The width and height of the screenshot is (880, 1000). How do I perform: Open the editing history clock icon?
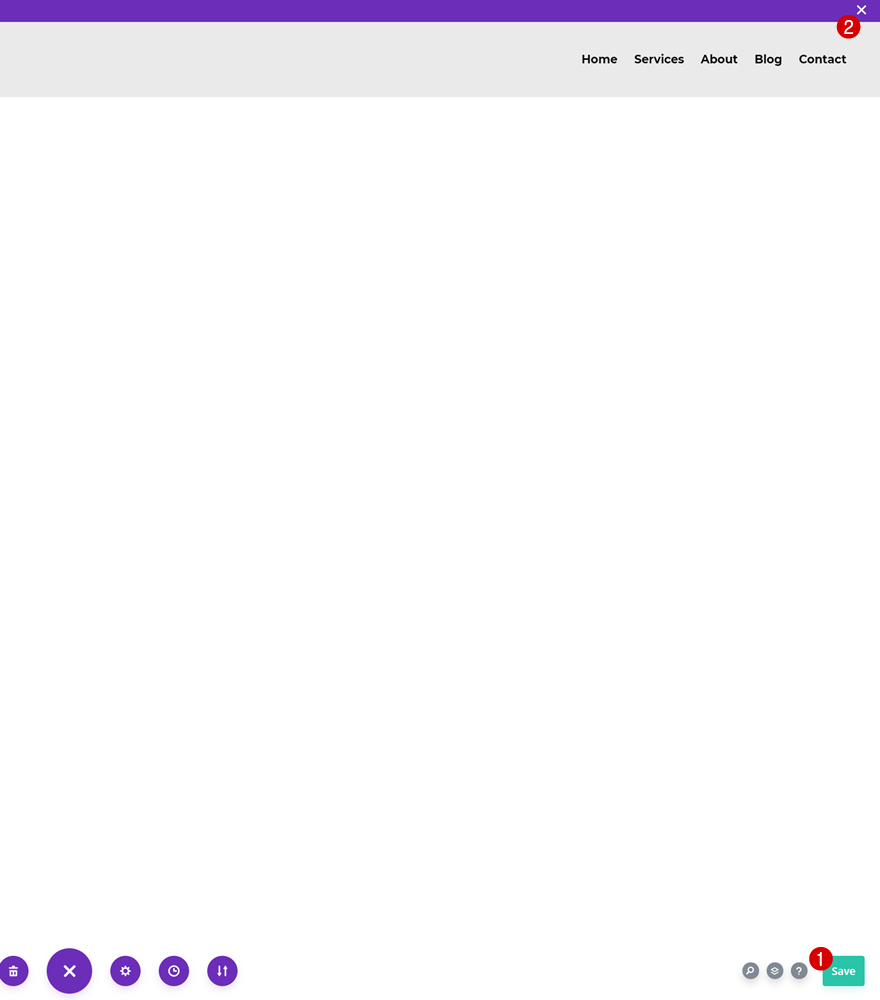tap(174, 971)
